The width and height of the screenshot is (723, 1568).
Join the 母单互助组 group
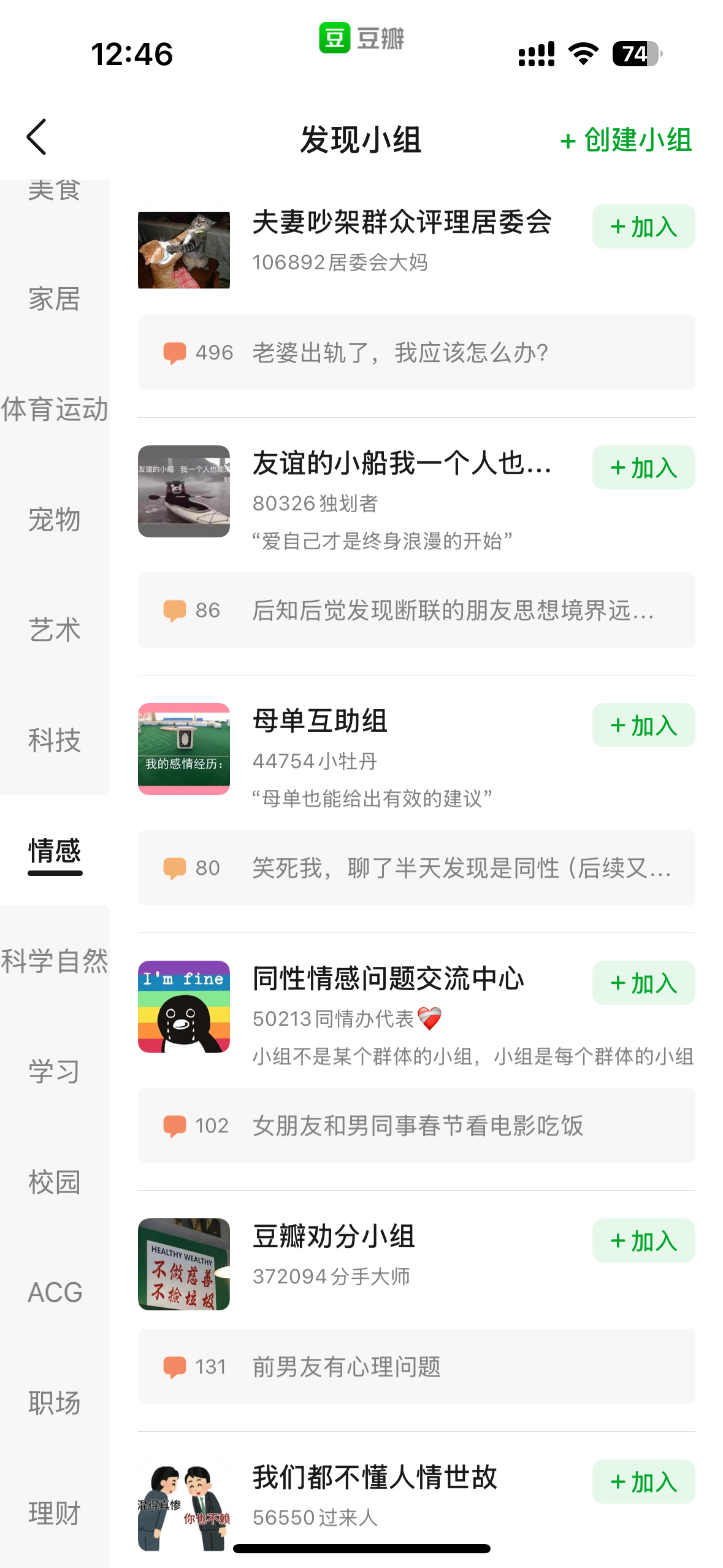[643, 726]
